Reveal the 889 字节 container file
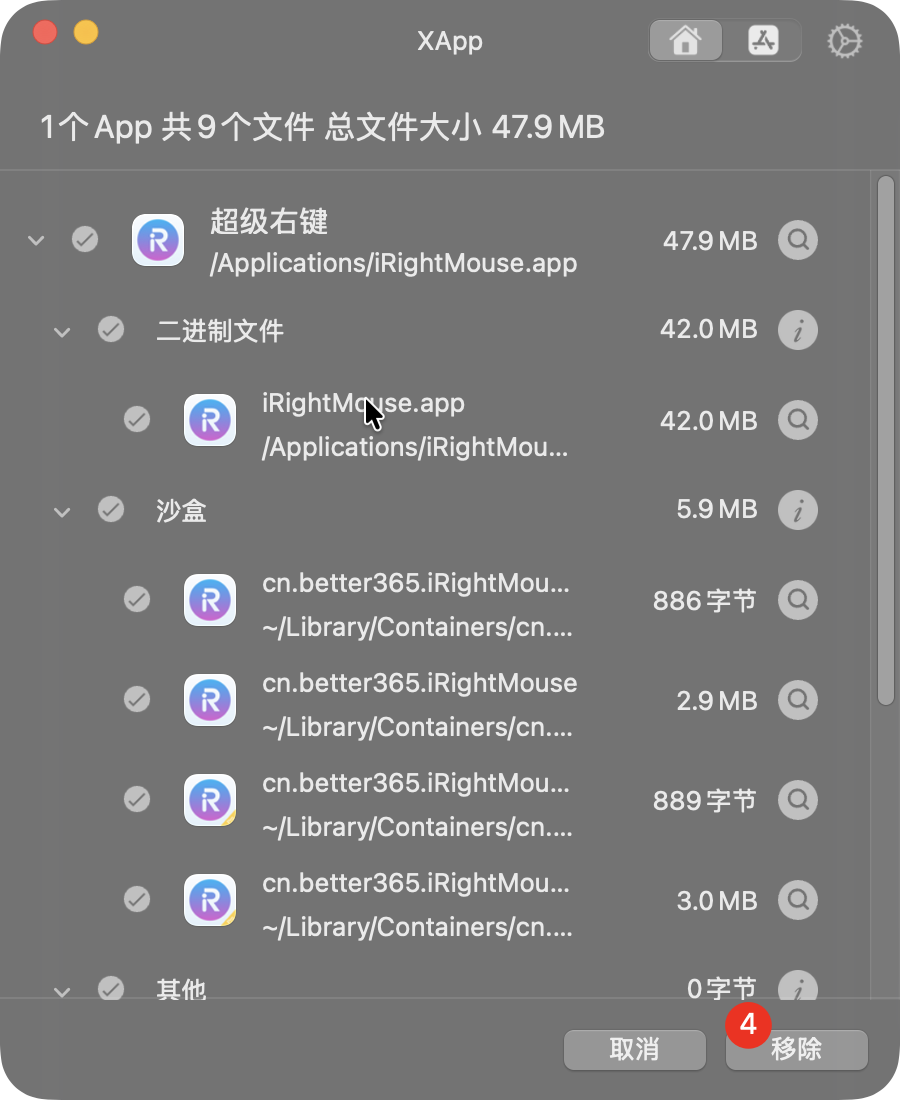This screenshot has height=1100, width=900. point(798,800)
